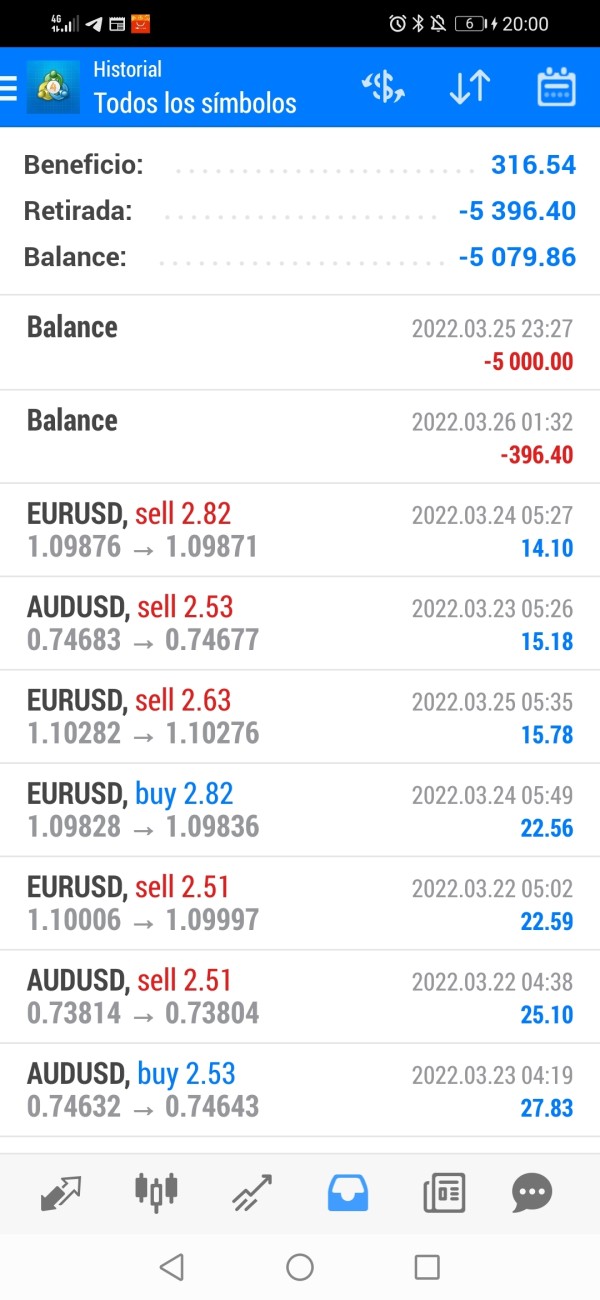Go back with the system back button
Image resolution: width=600 pixels, height=1300 pixels.
point(171,1267)
